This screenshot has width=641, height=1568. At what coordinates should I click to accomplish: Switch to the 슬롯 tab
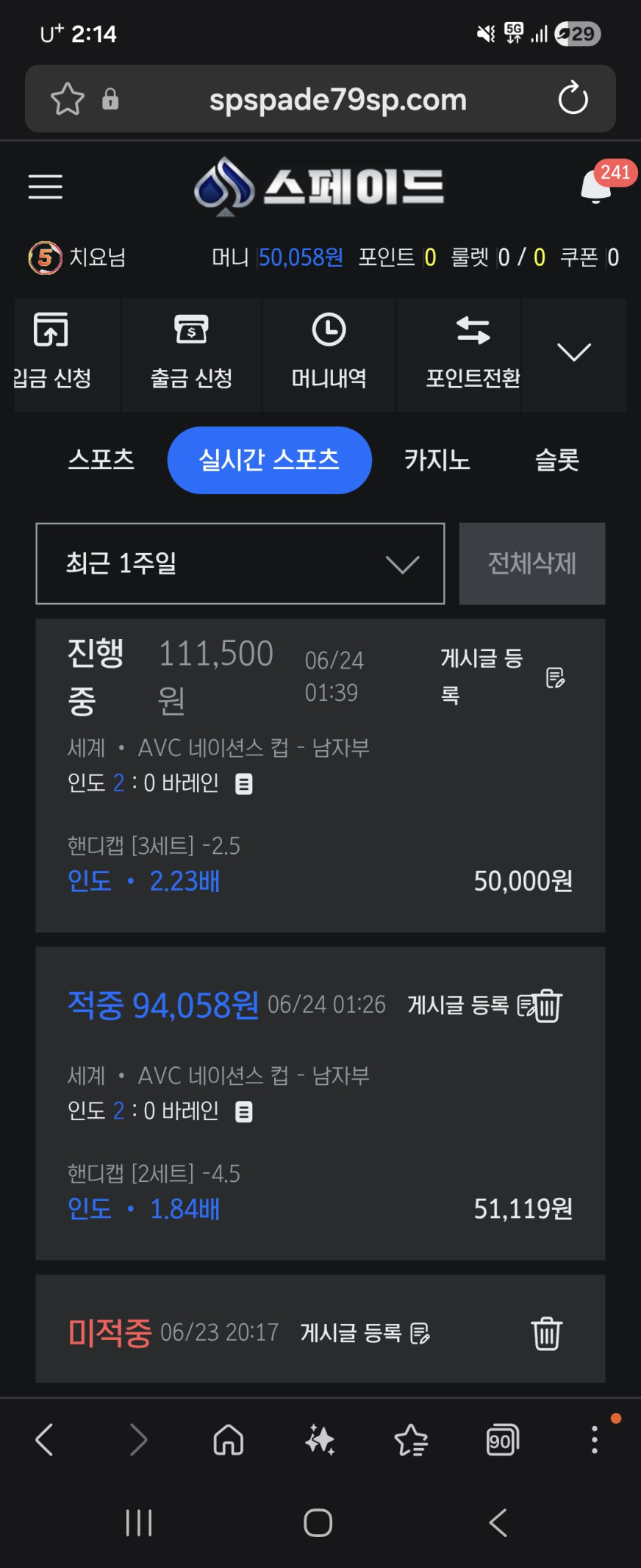point(557,460)
